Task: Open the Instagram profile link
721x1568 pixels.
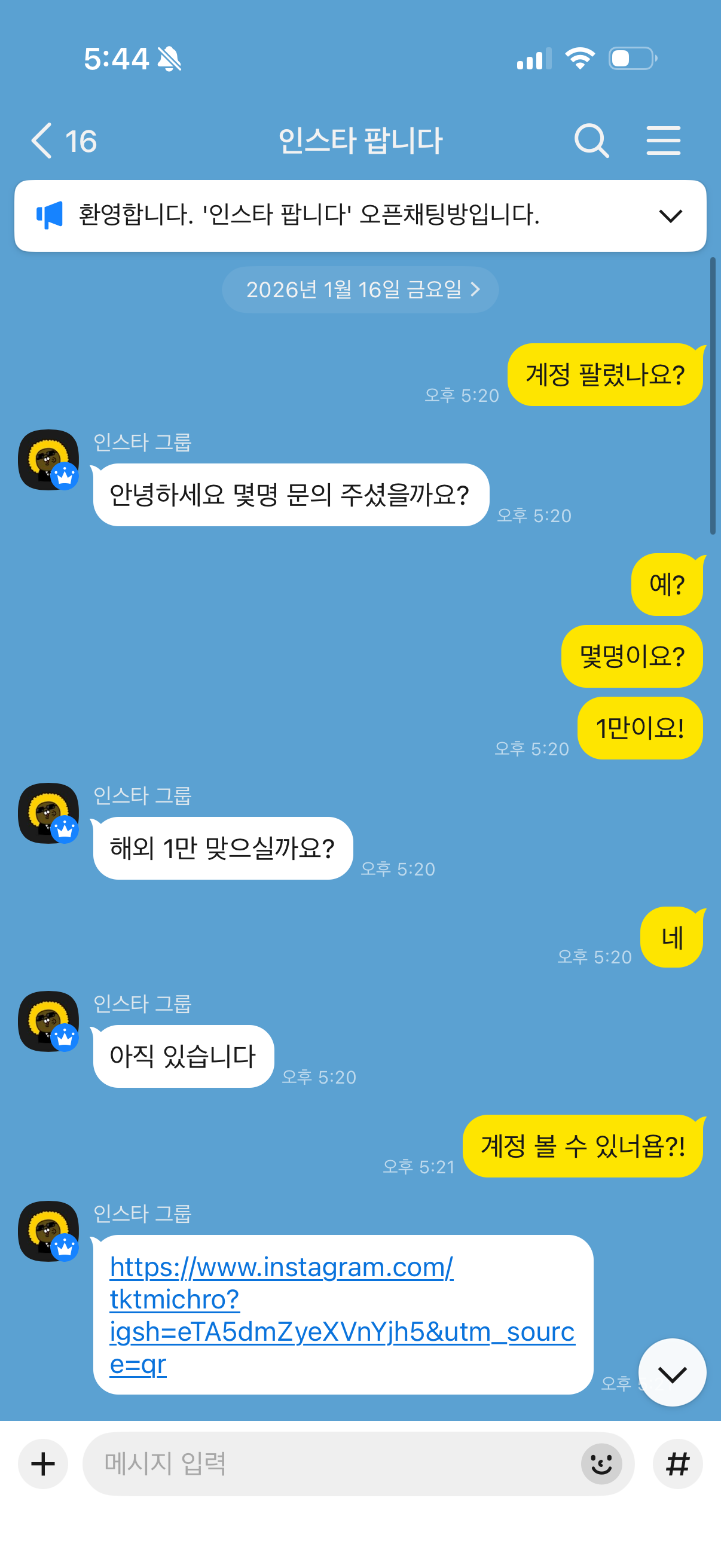Action: pos(341,1315)
